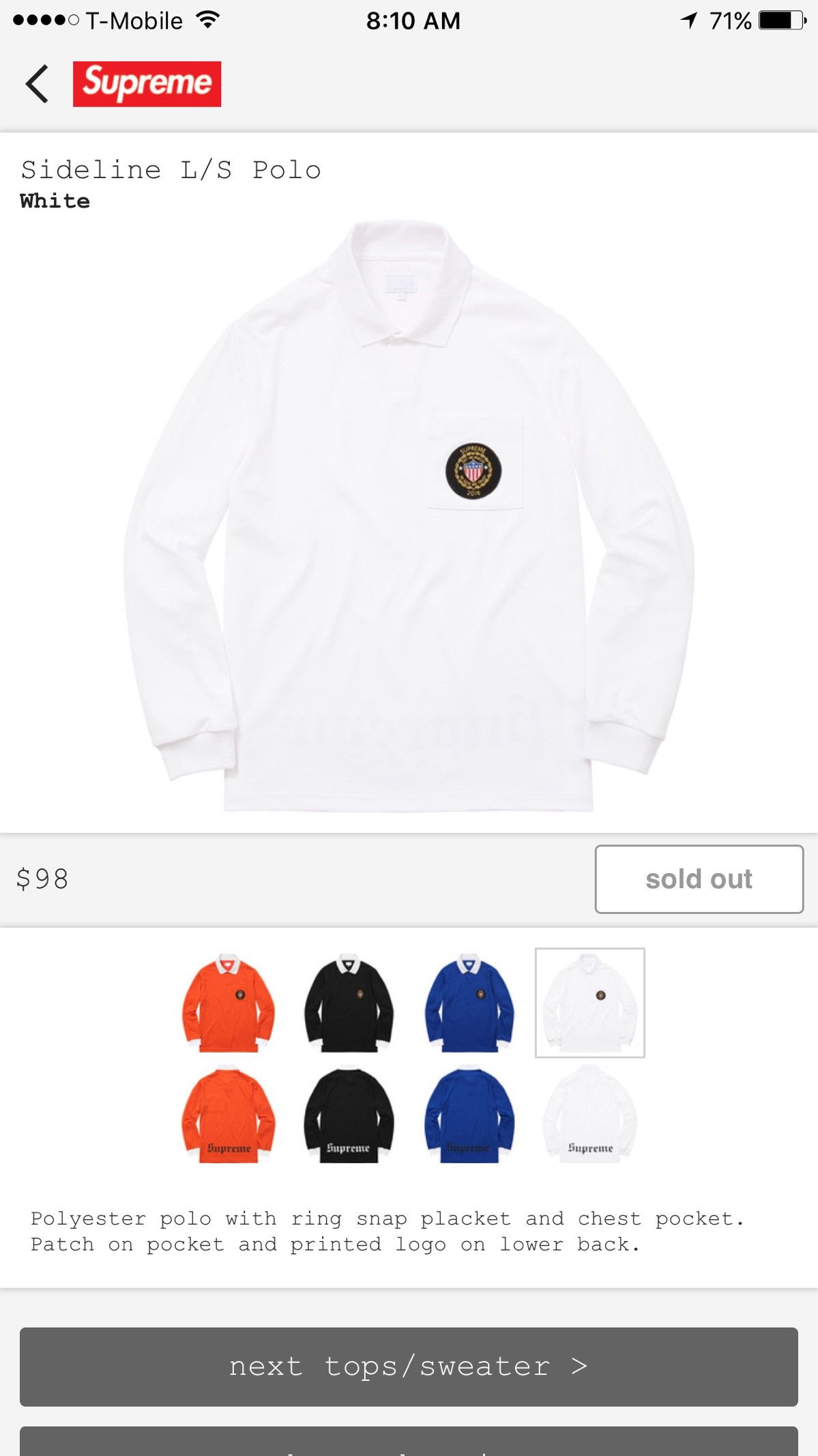Go back with the arrow icon
The height and width of the screenshot is (1456, 818).
click(37, 84)
